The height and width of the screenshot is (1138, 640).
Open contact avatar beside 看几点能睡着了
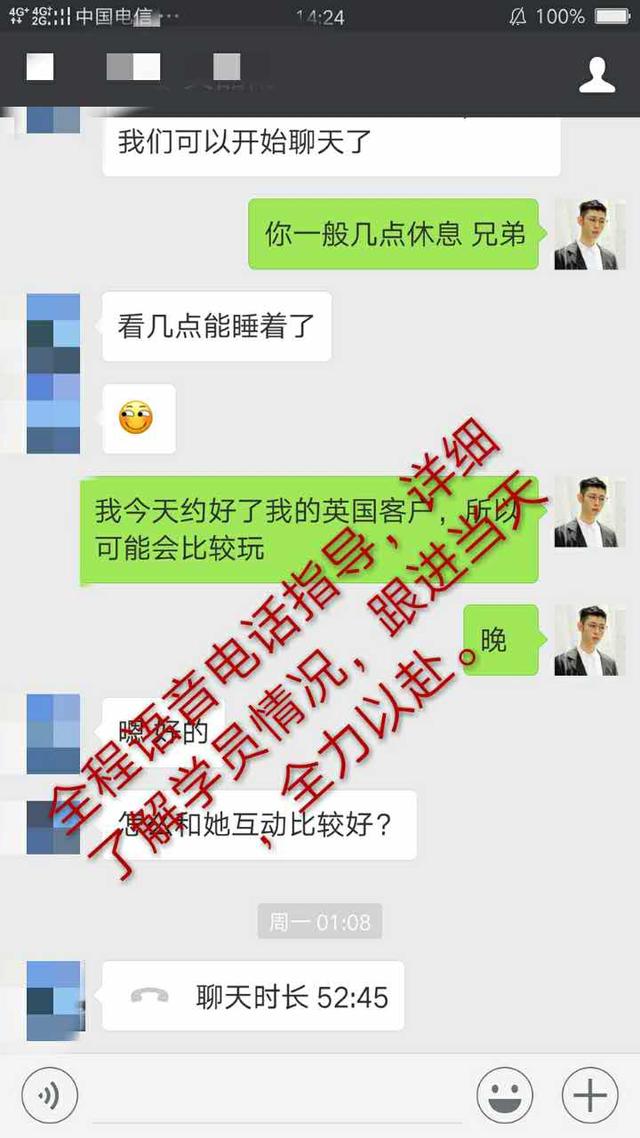point(53,327)
